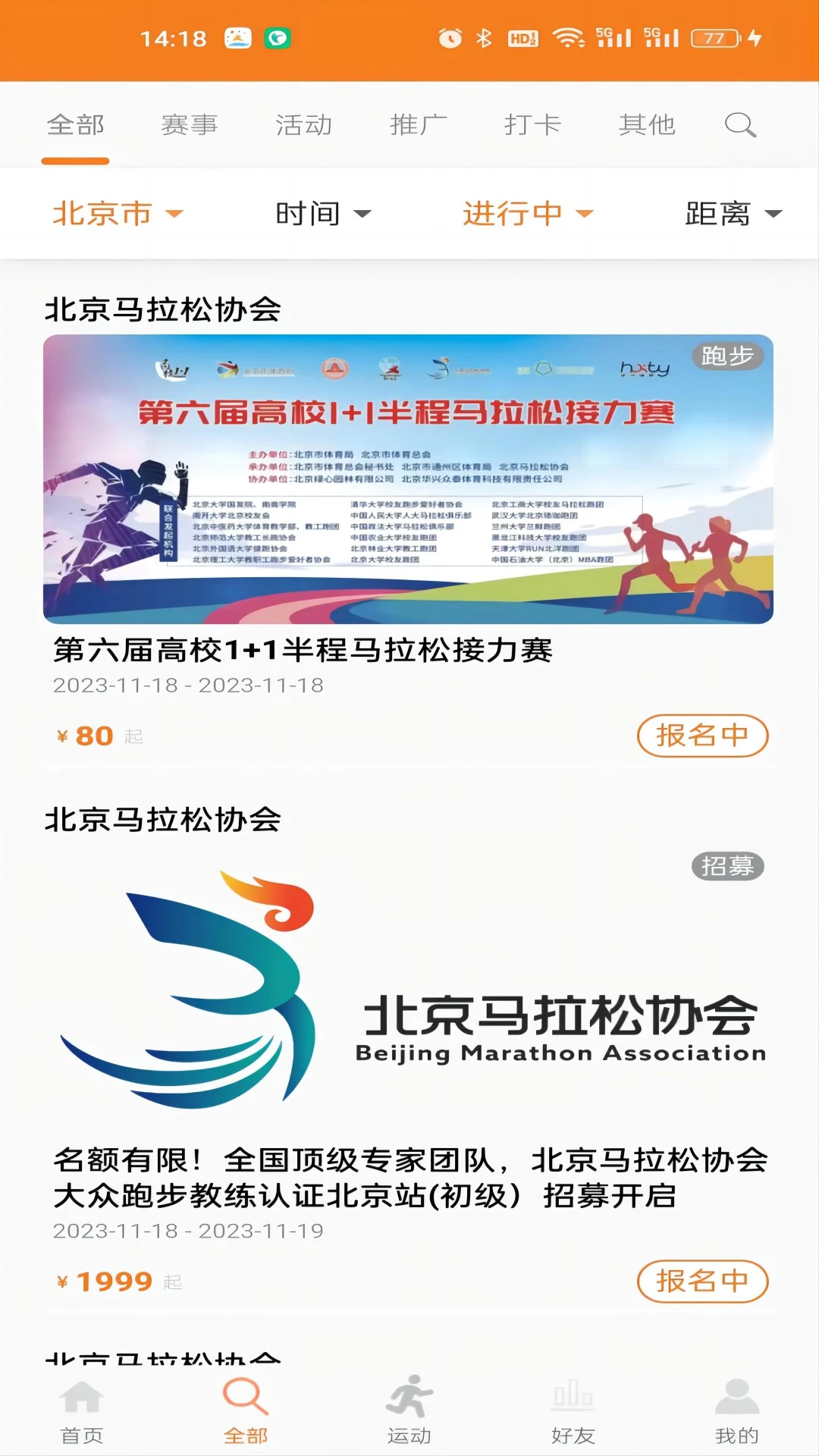Screen dimensions: 819x1456
Task: Select the 全部 category tab at top
Action: point(76,124)
